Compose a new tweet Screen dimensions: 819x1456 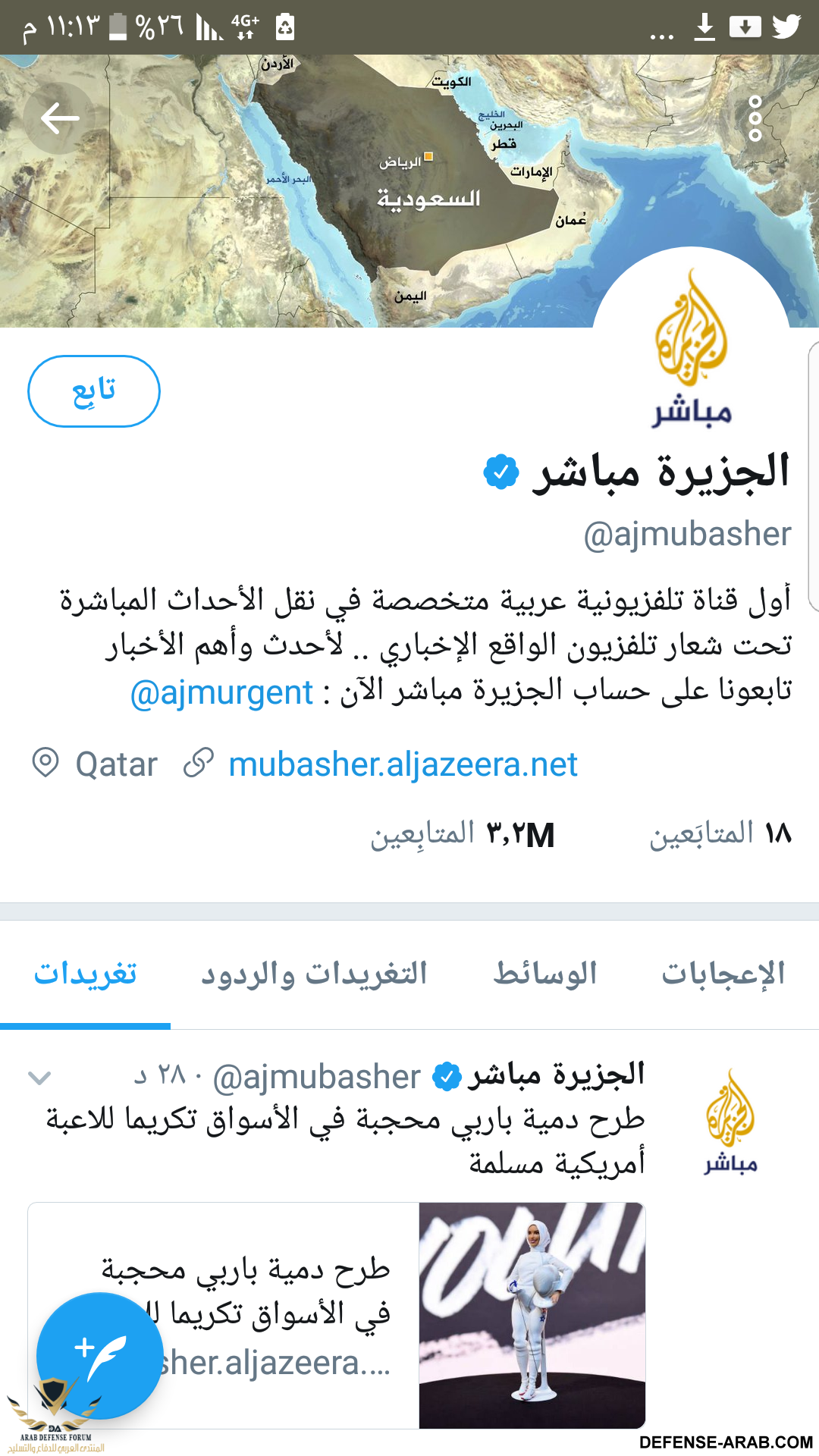pos(99,1354)
